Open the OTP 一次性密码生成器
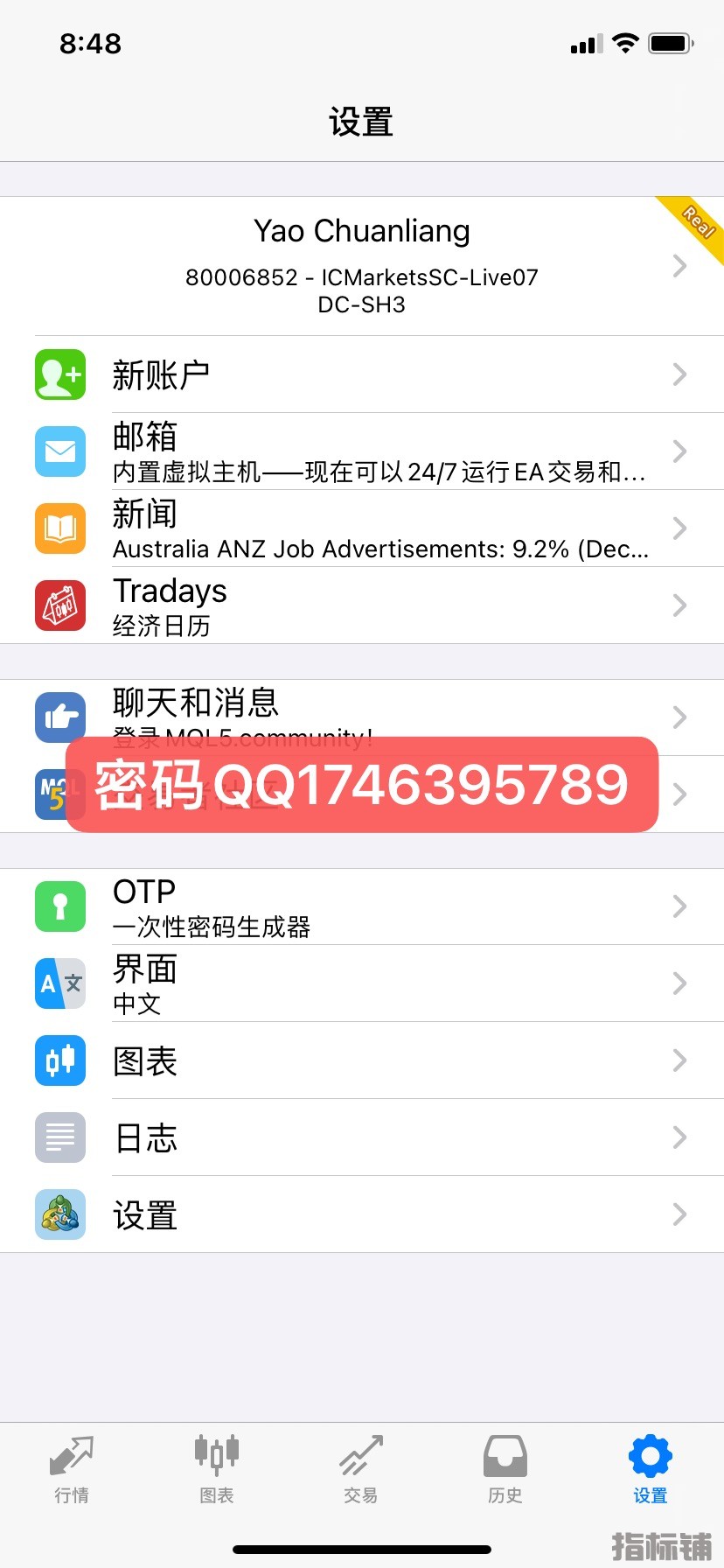724x1568 pixels. click(x=362, y=906)
